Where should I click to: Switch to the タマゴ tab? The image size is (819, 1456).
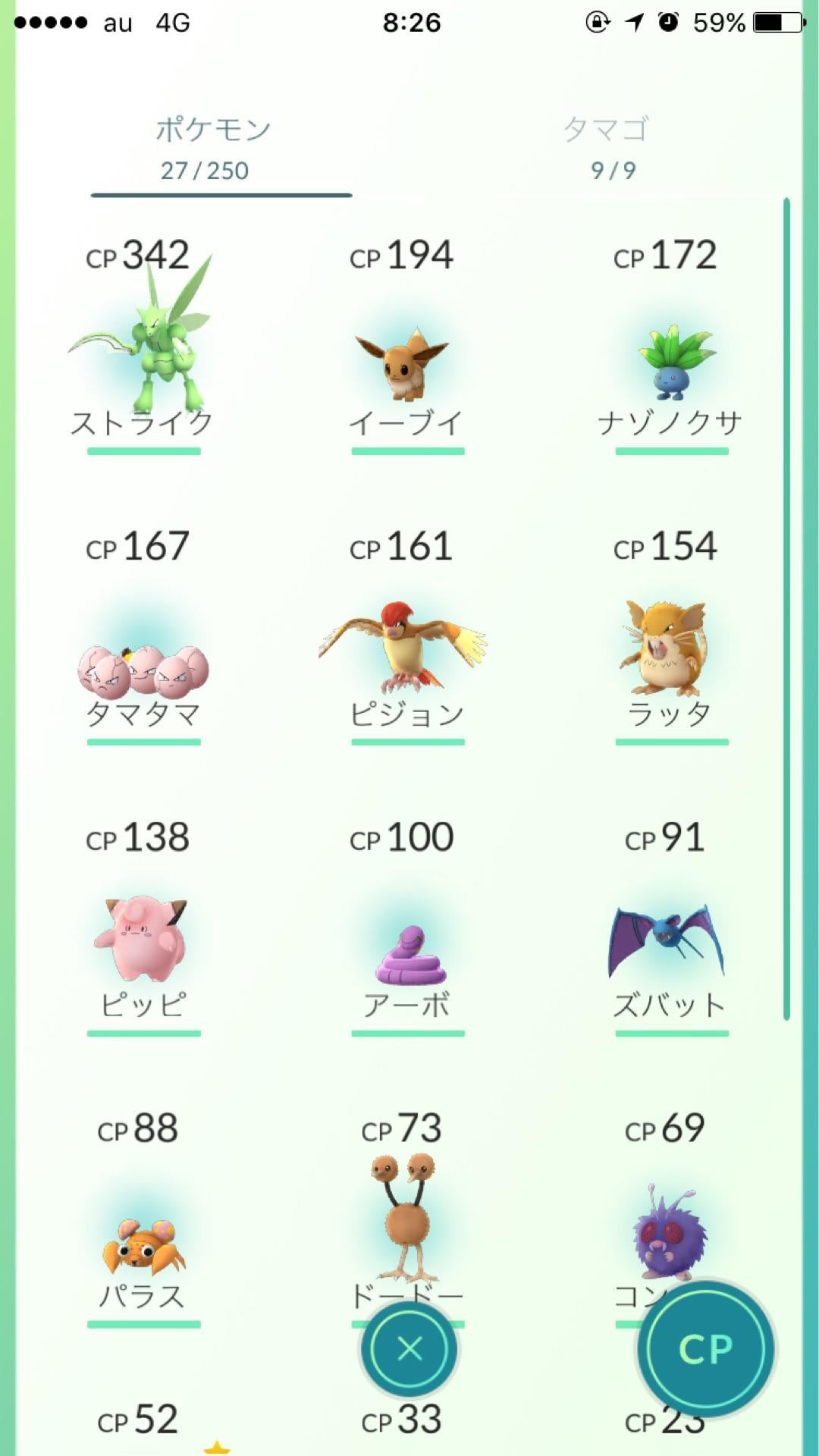(x=607, y=148)
